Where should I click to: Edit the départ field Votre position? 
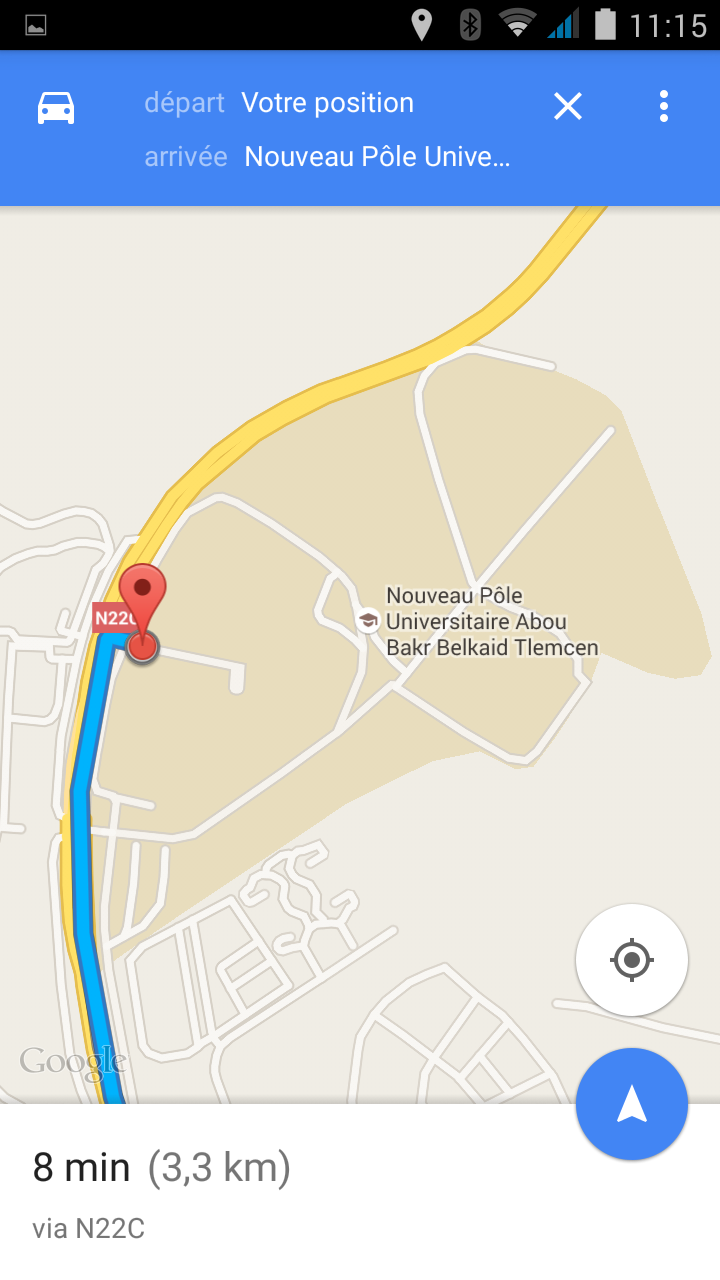[327, 103]
